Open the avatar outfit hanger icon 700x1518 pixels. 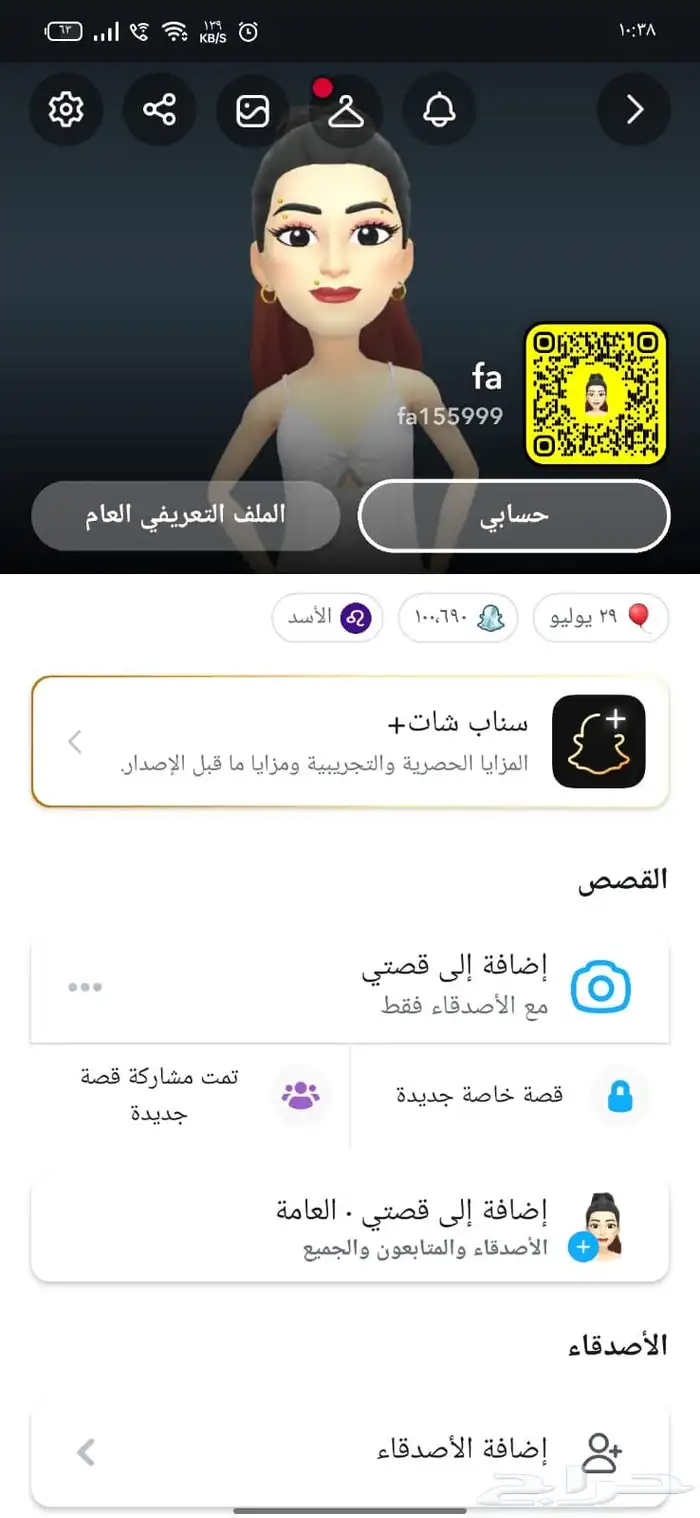[345, 112]
